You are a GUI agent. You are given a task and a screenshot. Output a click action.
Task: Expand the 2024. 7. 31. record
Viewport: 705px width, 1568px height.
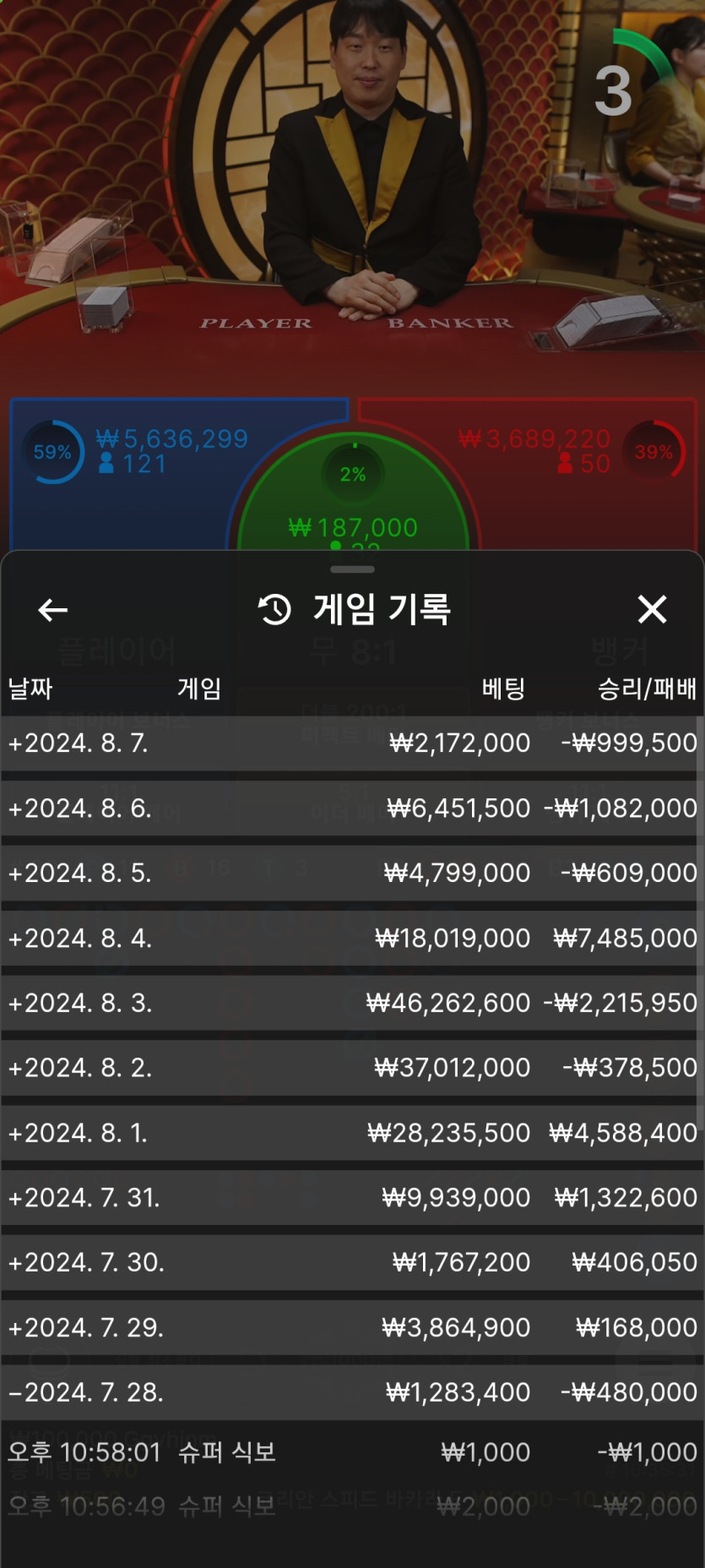point(352,1197)
